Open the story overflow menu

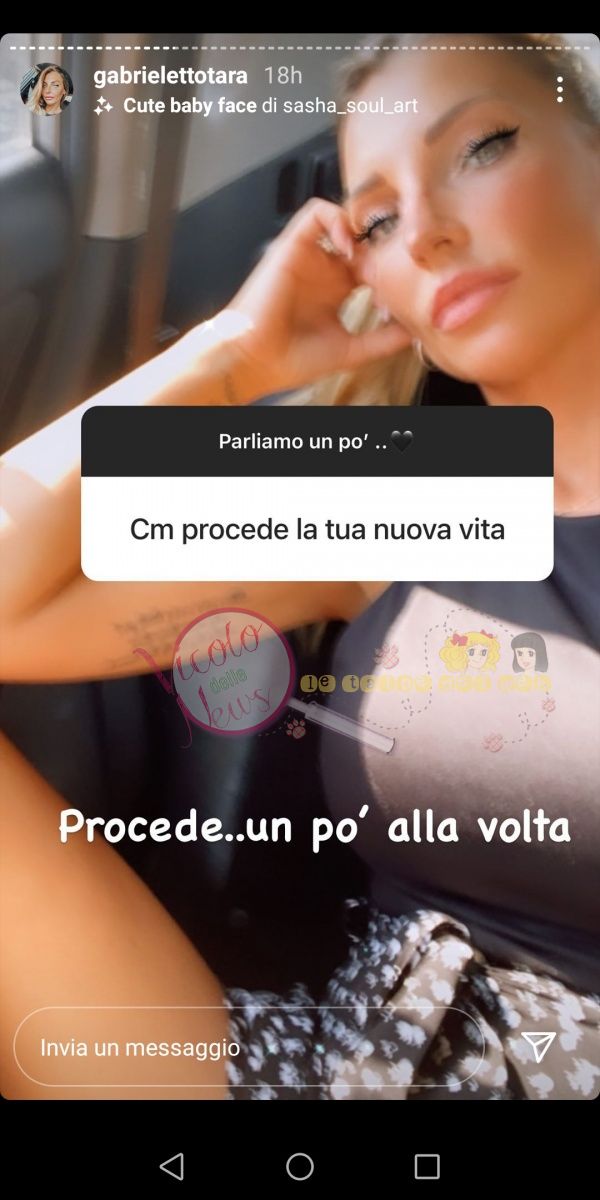pyautogui.click(x=559, y=89)
